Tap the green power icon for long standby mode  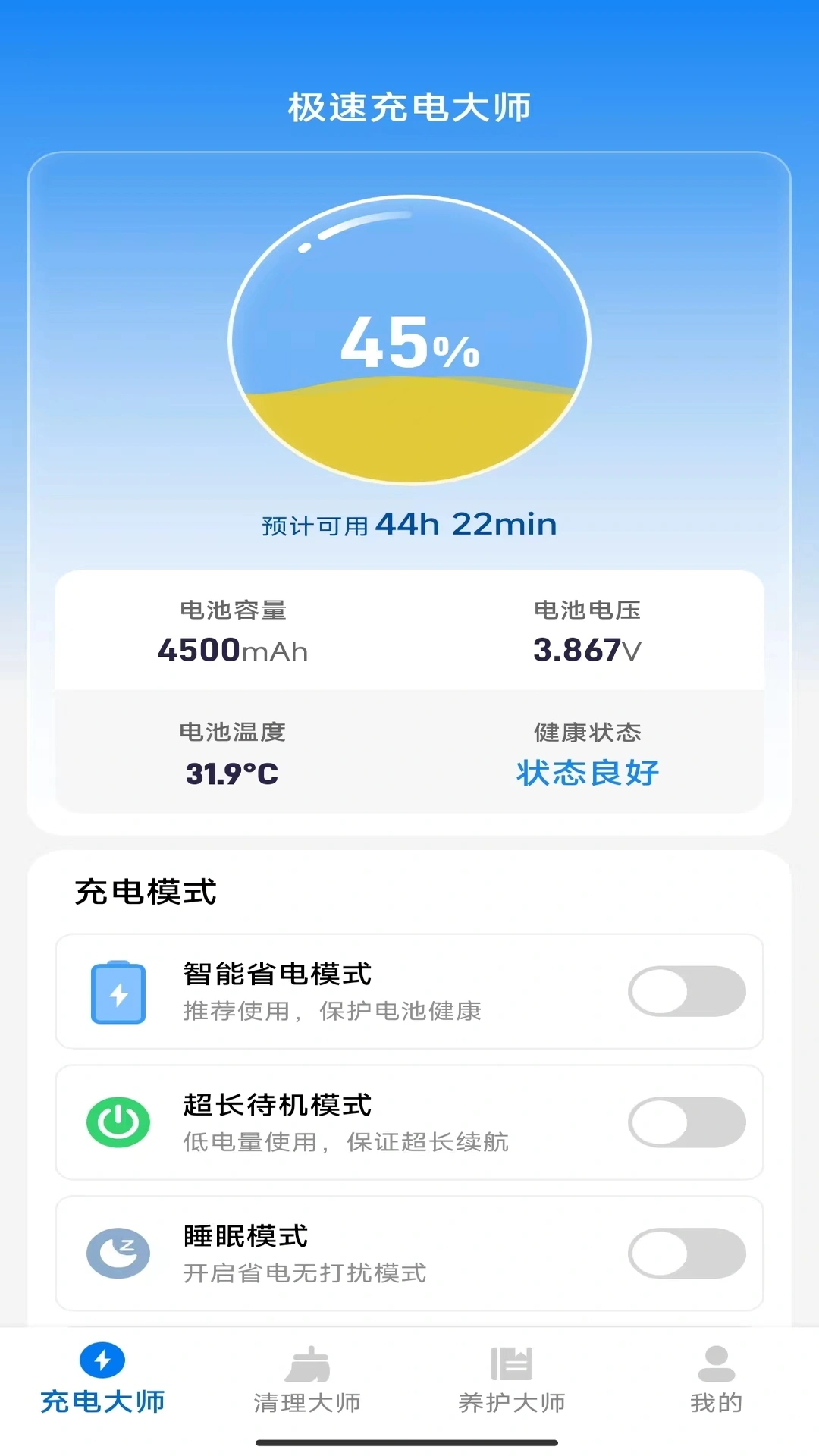[118, 1122]
